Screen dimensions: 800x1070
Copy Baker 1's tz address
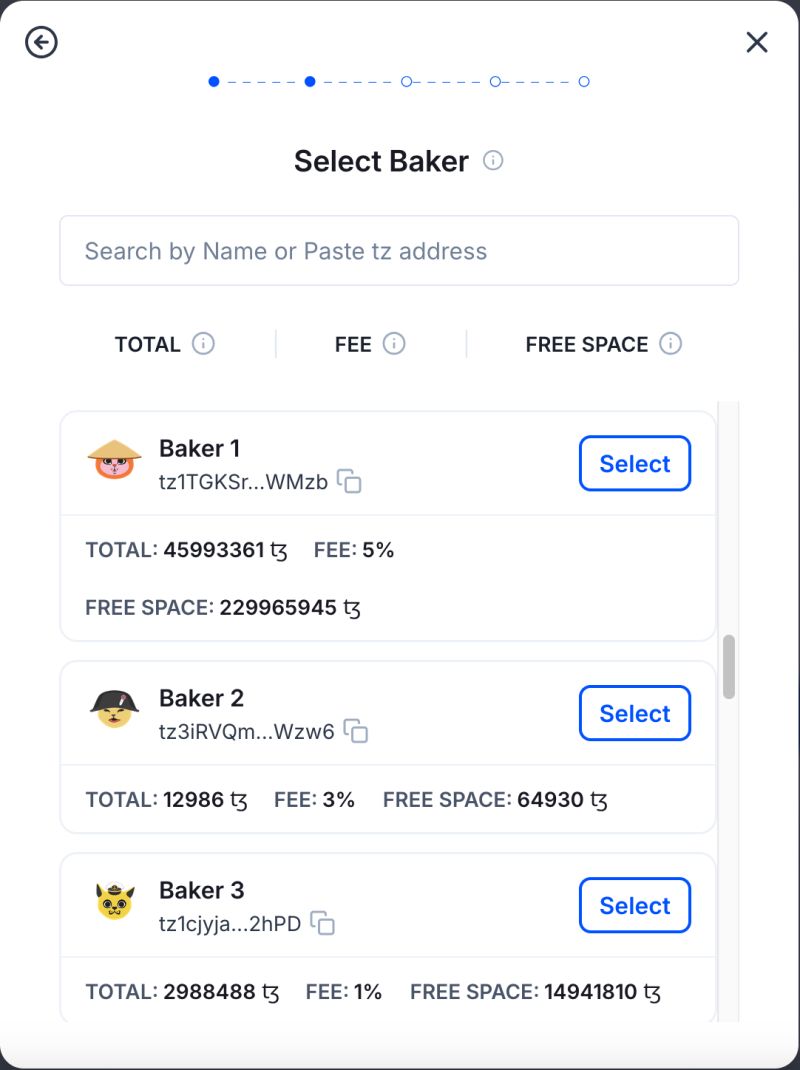[x=348, y=482]
